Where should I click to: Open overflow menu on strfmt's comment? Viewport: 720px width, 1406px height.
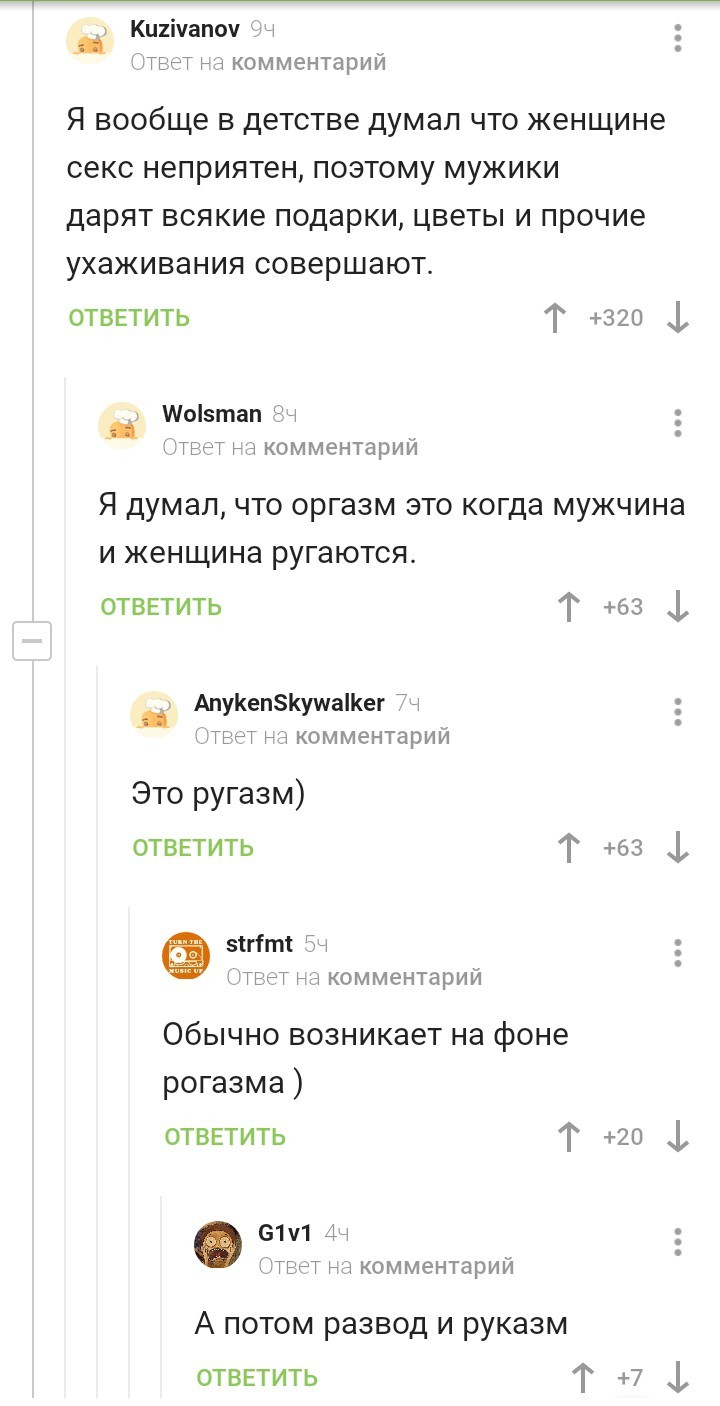[x=678, y=953]
